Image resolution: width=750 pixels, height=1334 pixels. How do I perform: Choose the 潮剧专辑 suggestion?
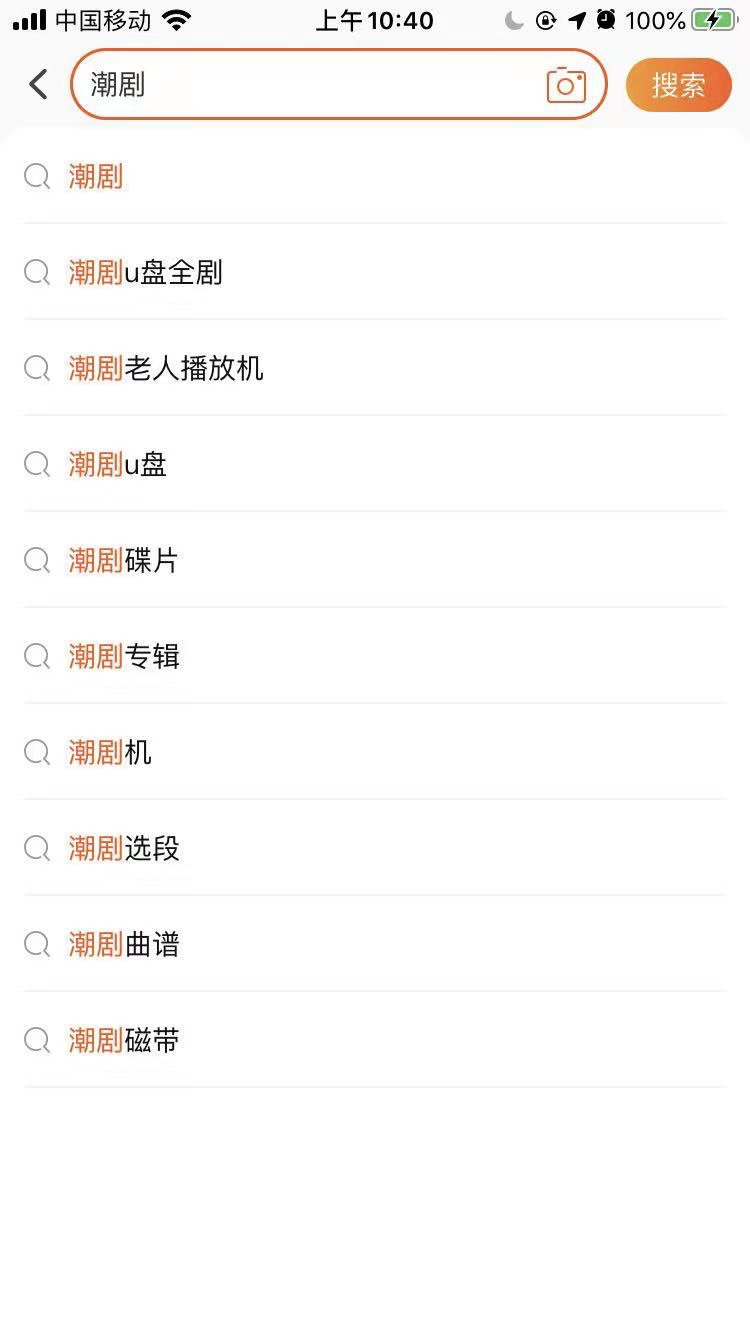tap(374, 656)
